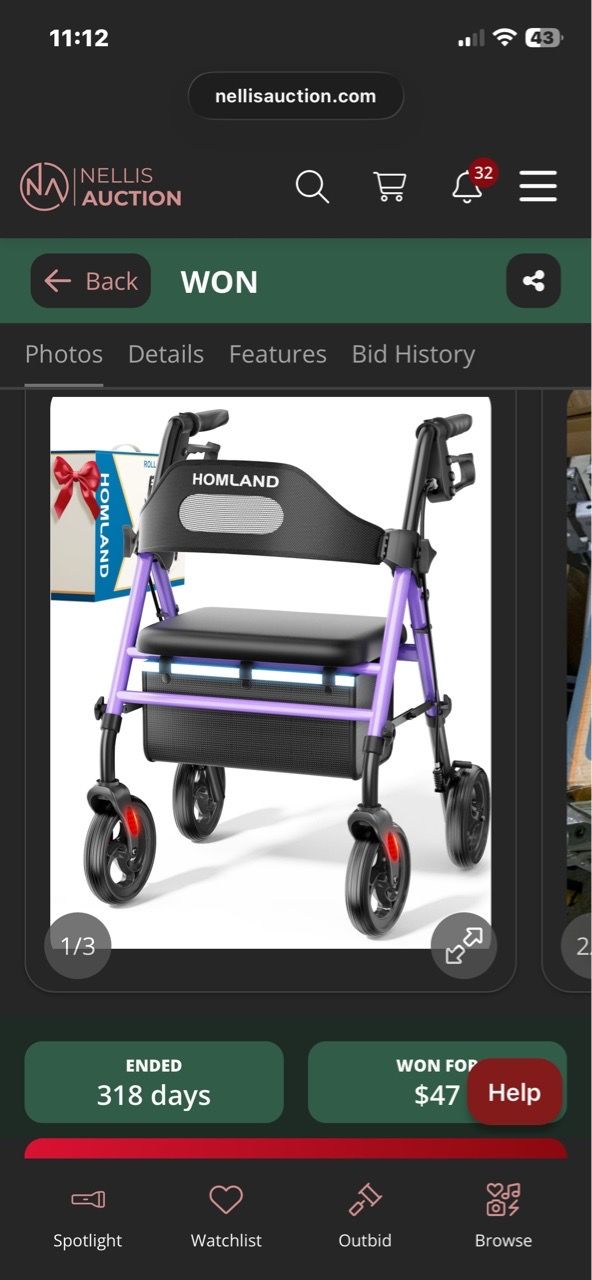Open the Help button
Screen dimensions: 592x1280
pos(514,1092)
